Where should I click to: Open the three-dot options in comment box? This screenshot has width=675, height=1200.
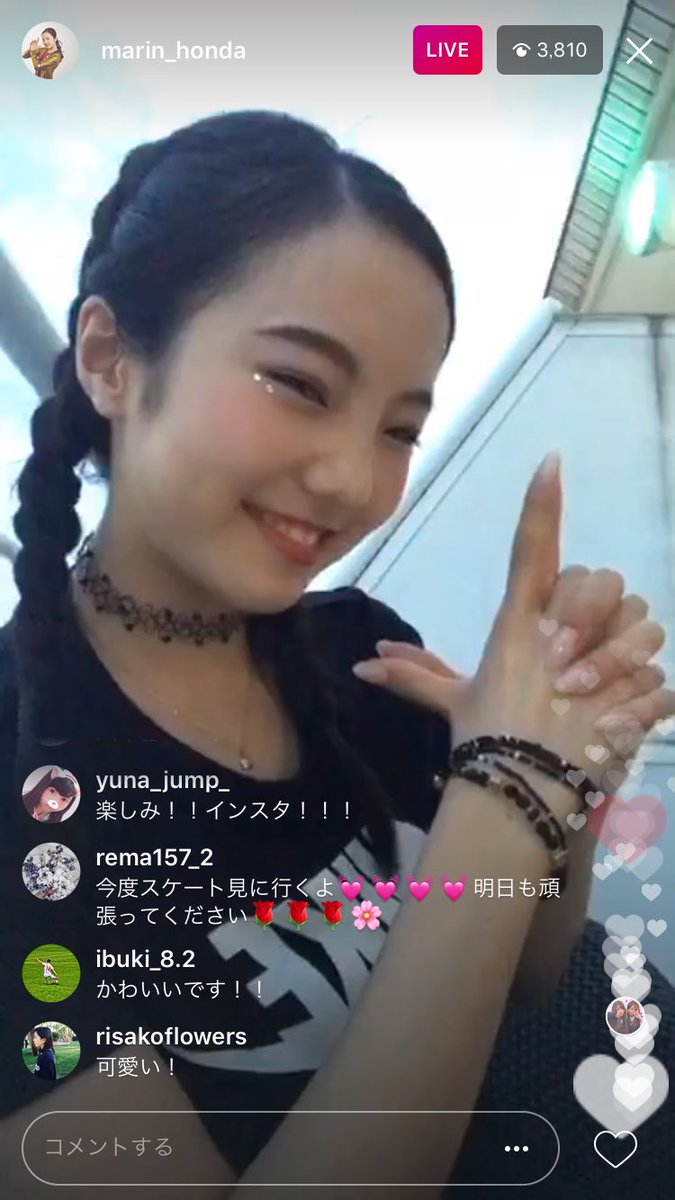tap(516, 1148)
